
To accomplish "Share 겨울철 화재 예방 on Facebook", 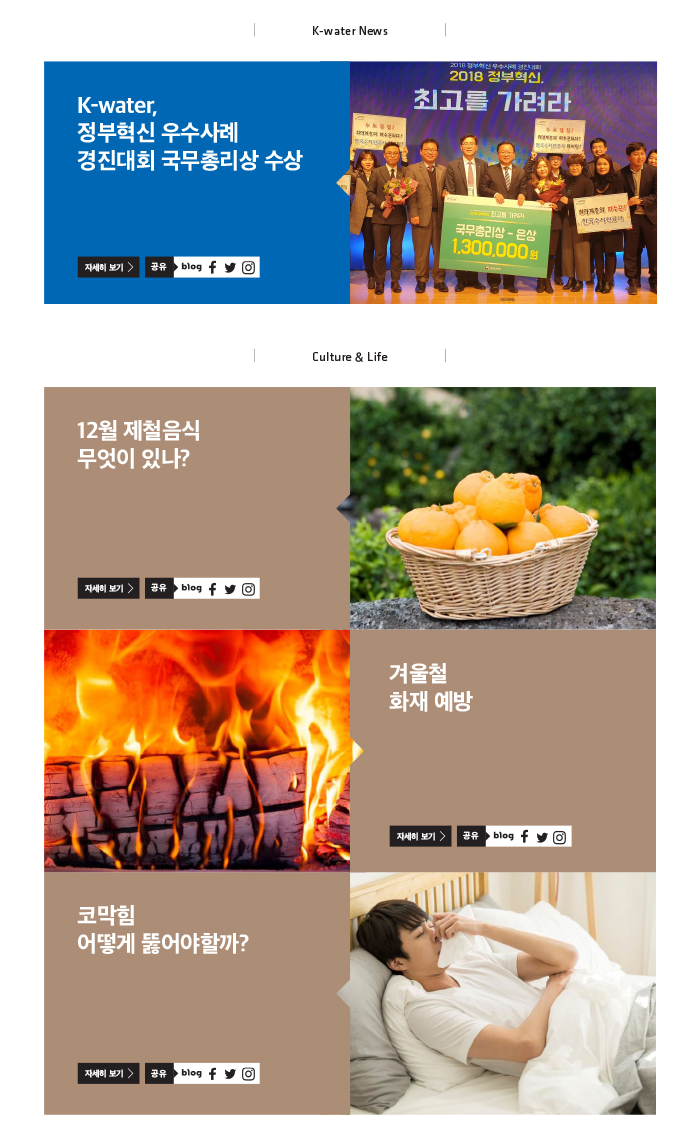I will click(x=524, y=837).
